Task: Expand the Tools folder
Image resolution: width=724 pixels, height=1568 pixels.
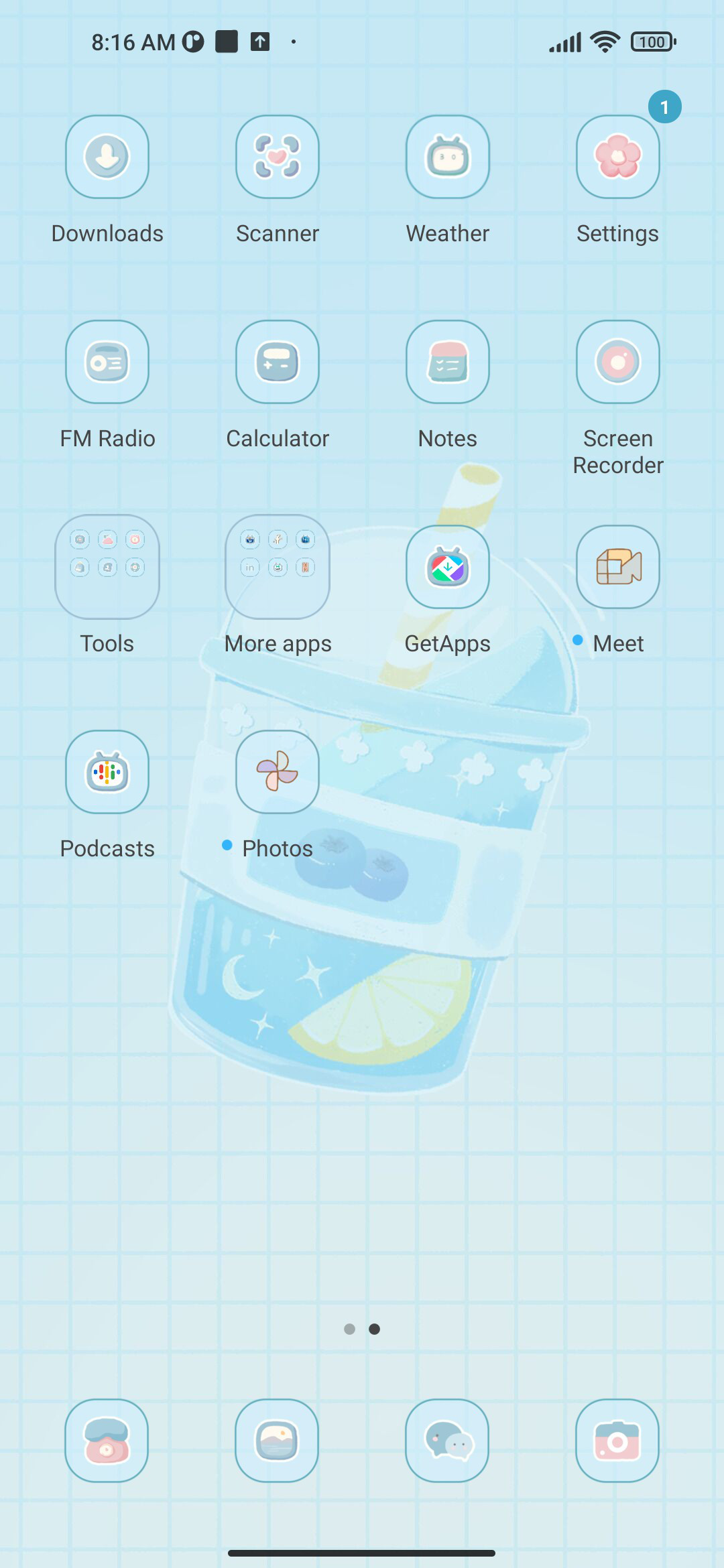Action: (x=107, y=567)
